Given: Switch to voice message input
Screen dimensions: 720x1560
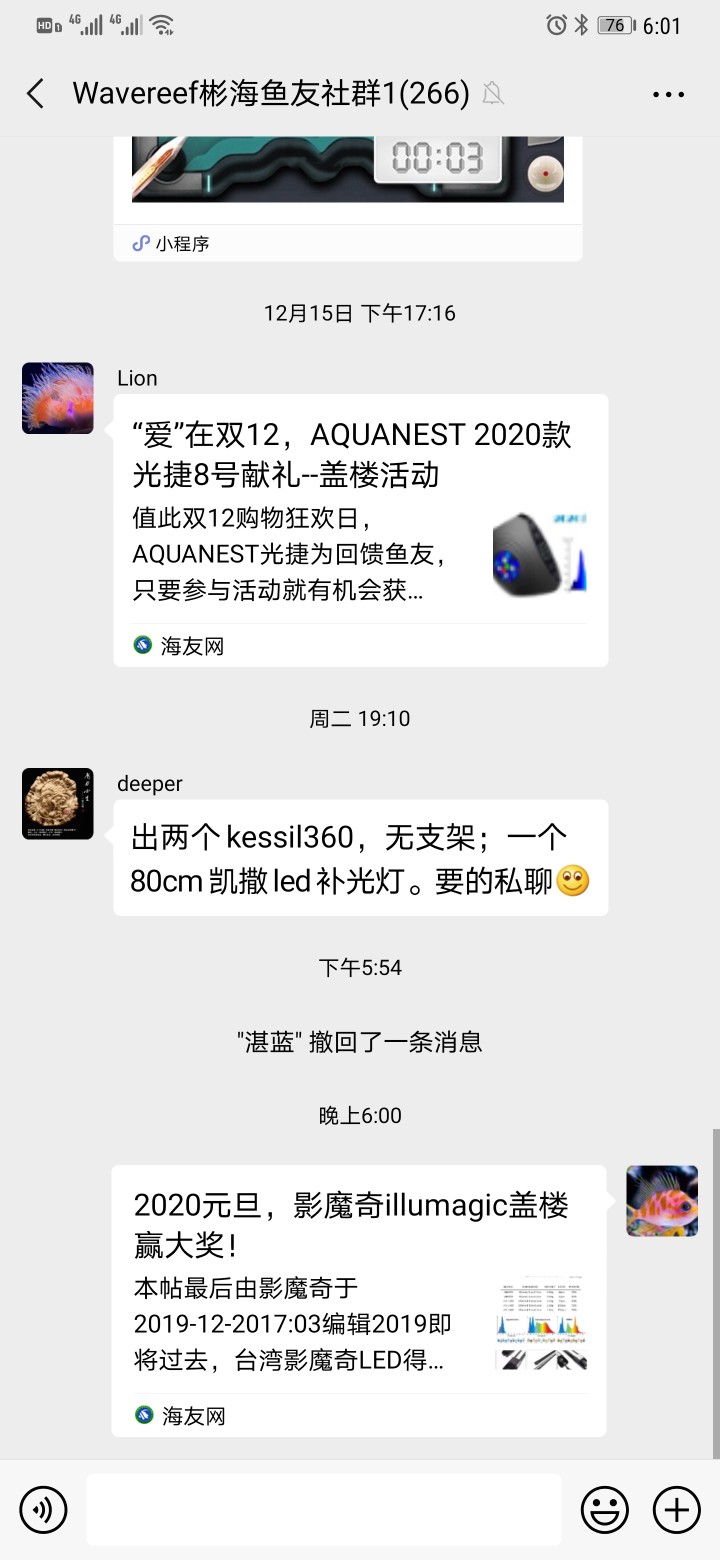Looking at the screenshot, I should tap(43, 1509).
